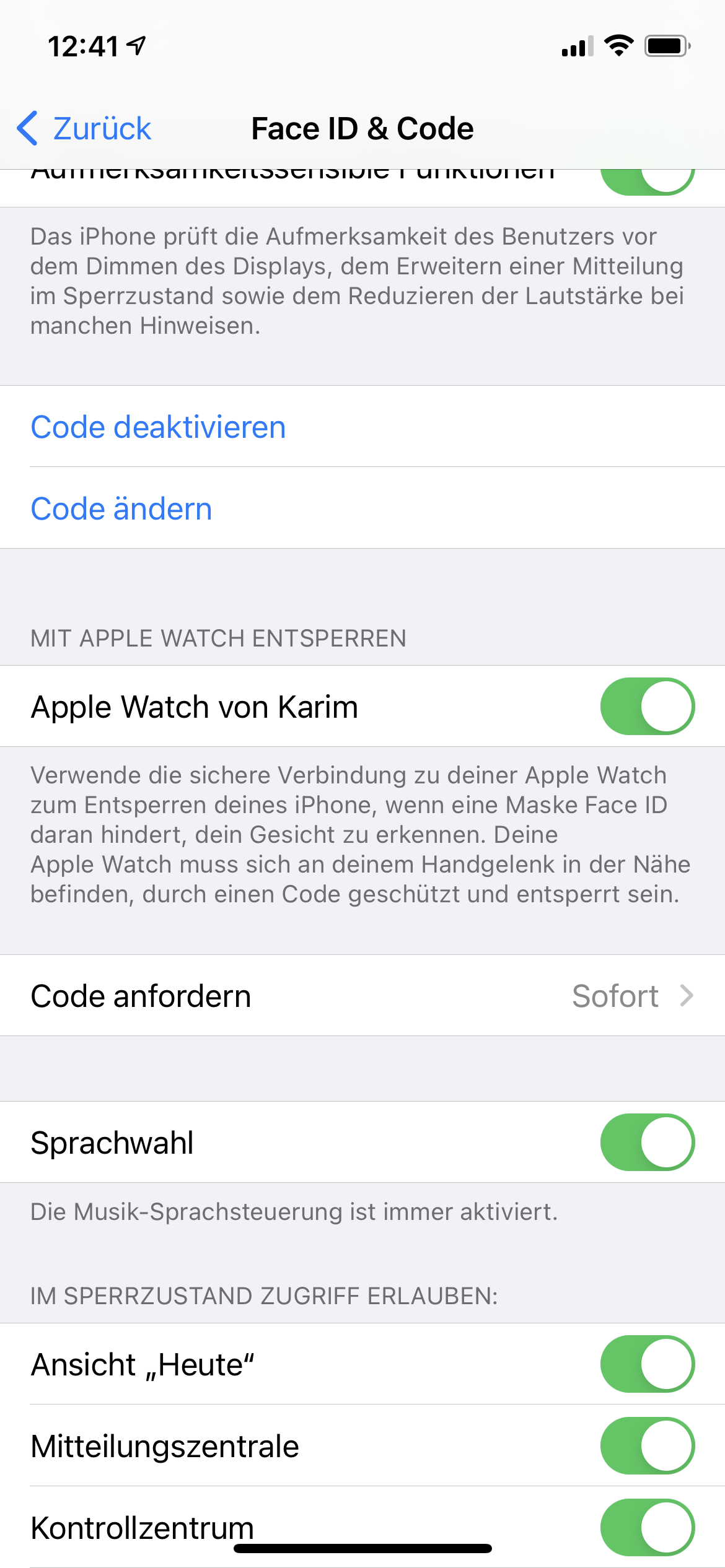The height and width of the screenshot is (1568, 725).
Task: Toggle Apple Watch von Karim switch
Action: pos(647,707)
